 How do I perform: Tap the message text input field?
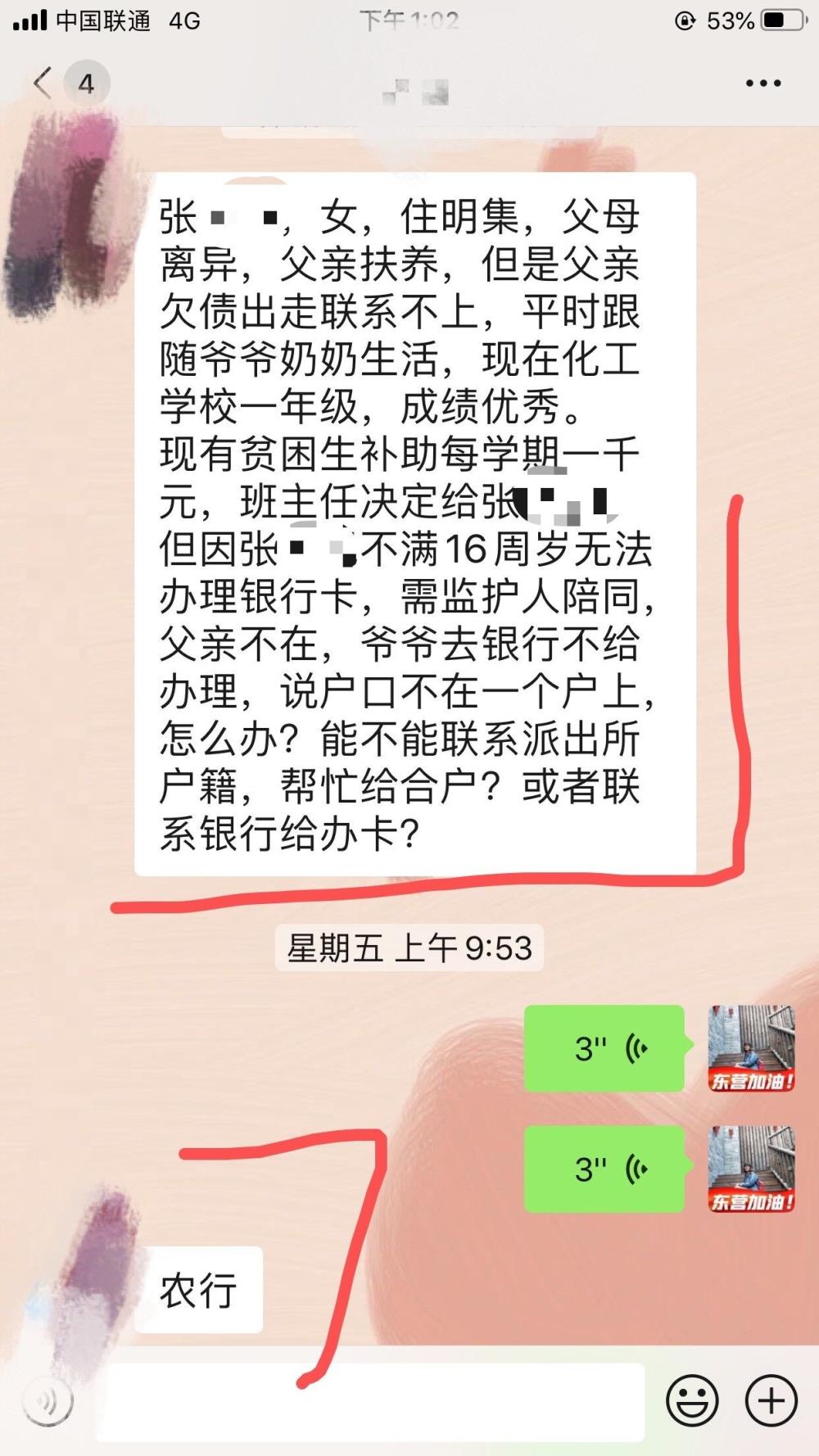tap(370, 1402)
